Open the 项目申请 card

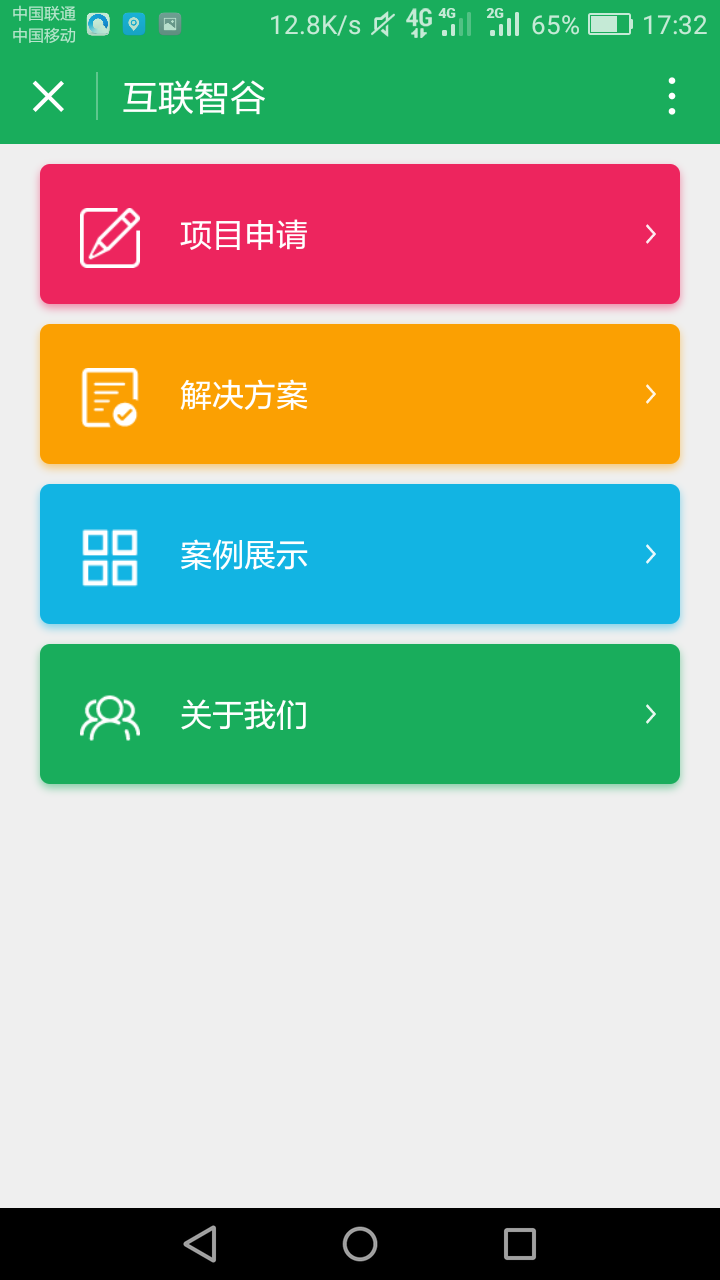click(360, 234)
